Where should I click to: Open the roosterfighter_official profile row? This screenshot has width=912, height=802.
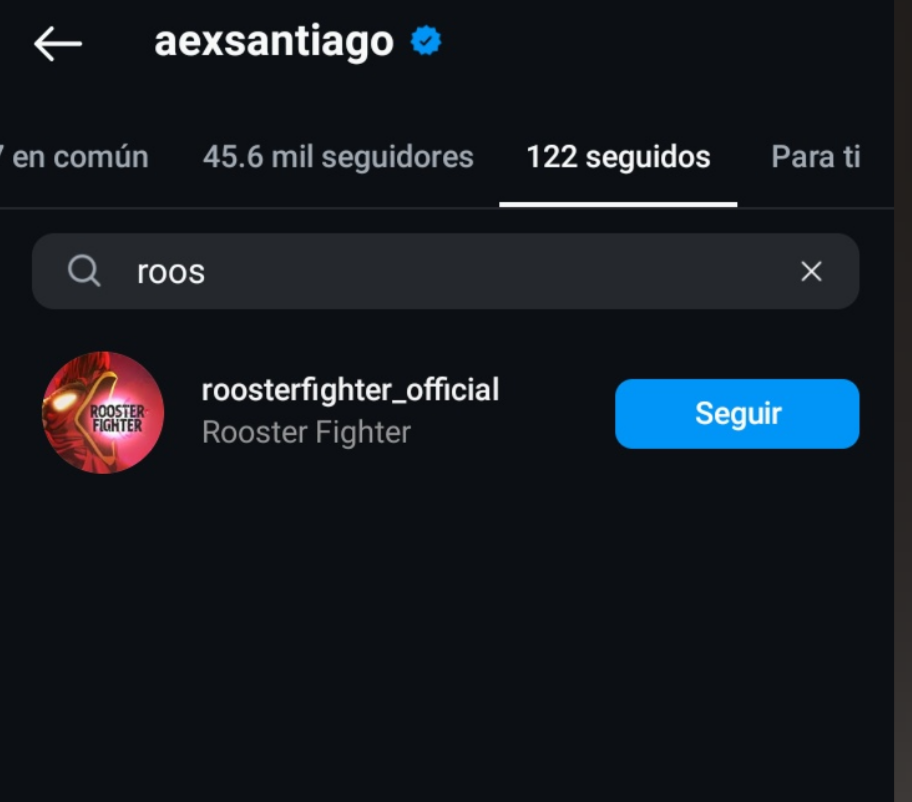click(x=349, y=411)
